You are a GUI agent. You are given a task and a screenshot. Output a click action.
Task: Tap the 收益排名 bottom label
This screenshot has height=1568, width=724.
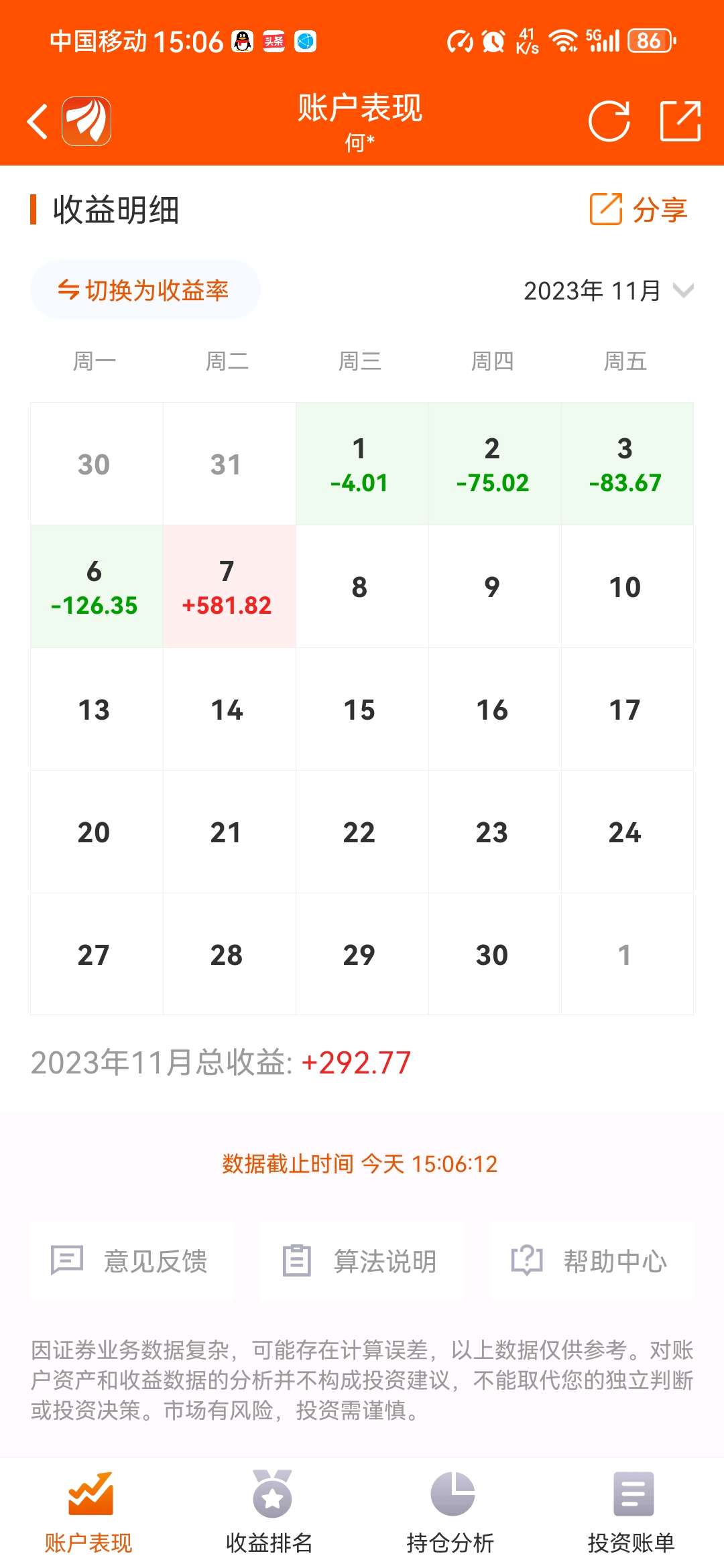click(271, 1541)
